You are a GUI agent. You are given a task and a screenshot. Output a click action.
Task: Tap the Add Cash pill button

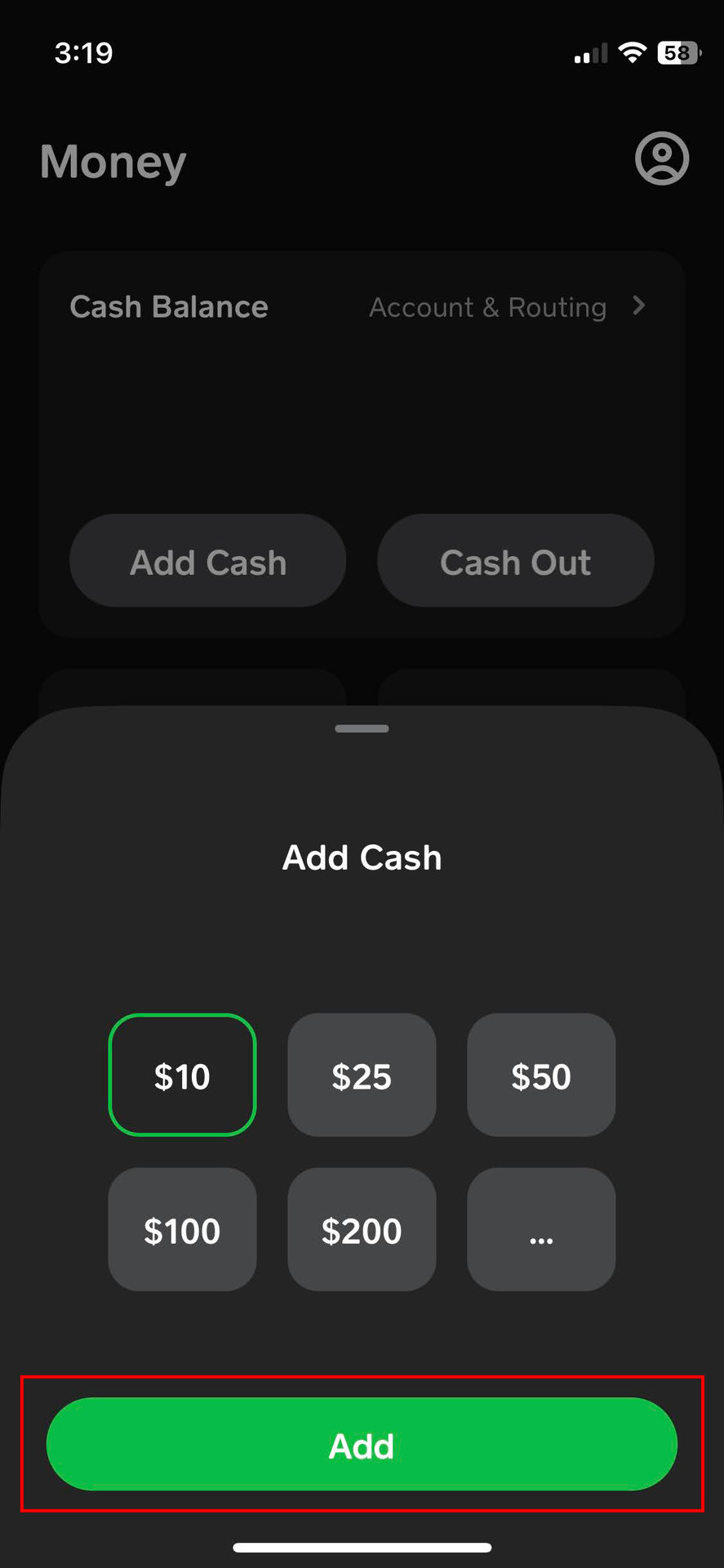208,561
